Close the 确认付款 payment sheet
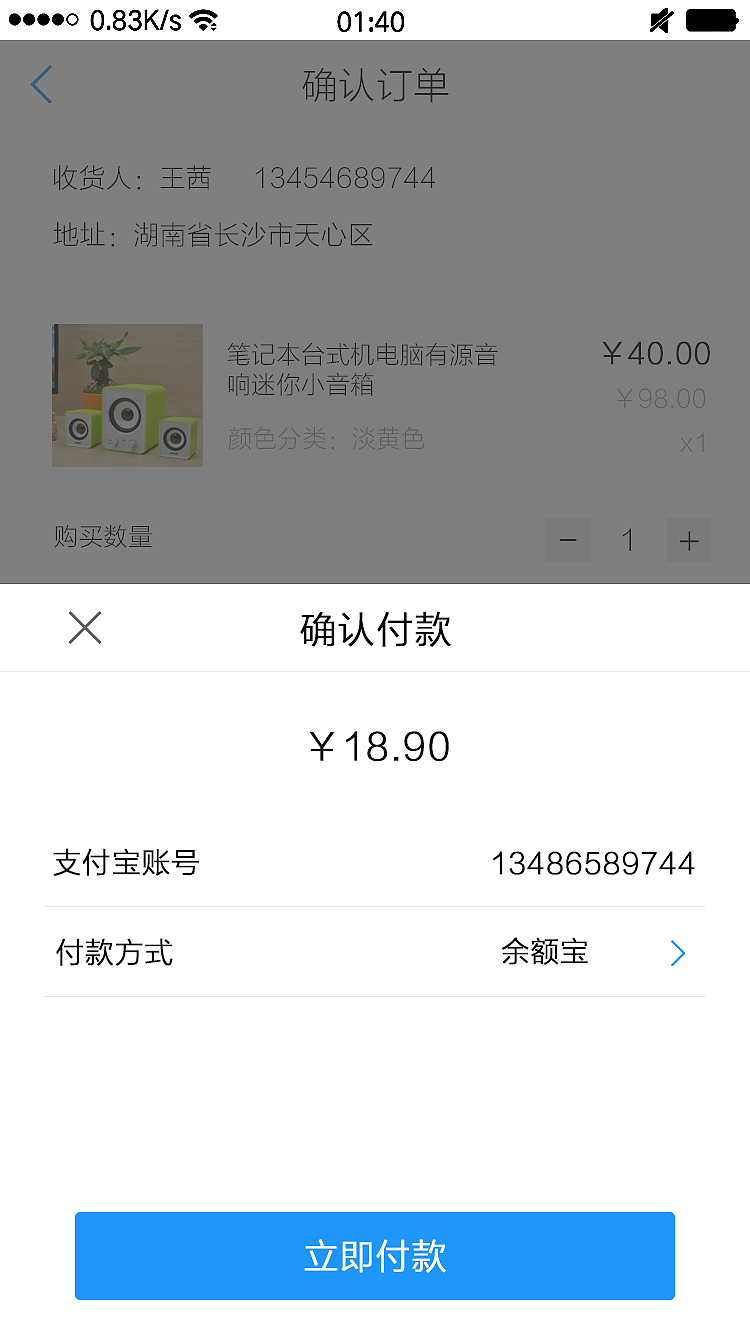The height and width of the screenshot is (1334, 750). (x=84, y=627)
